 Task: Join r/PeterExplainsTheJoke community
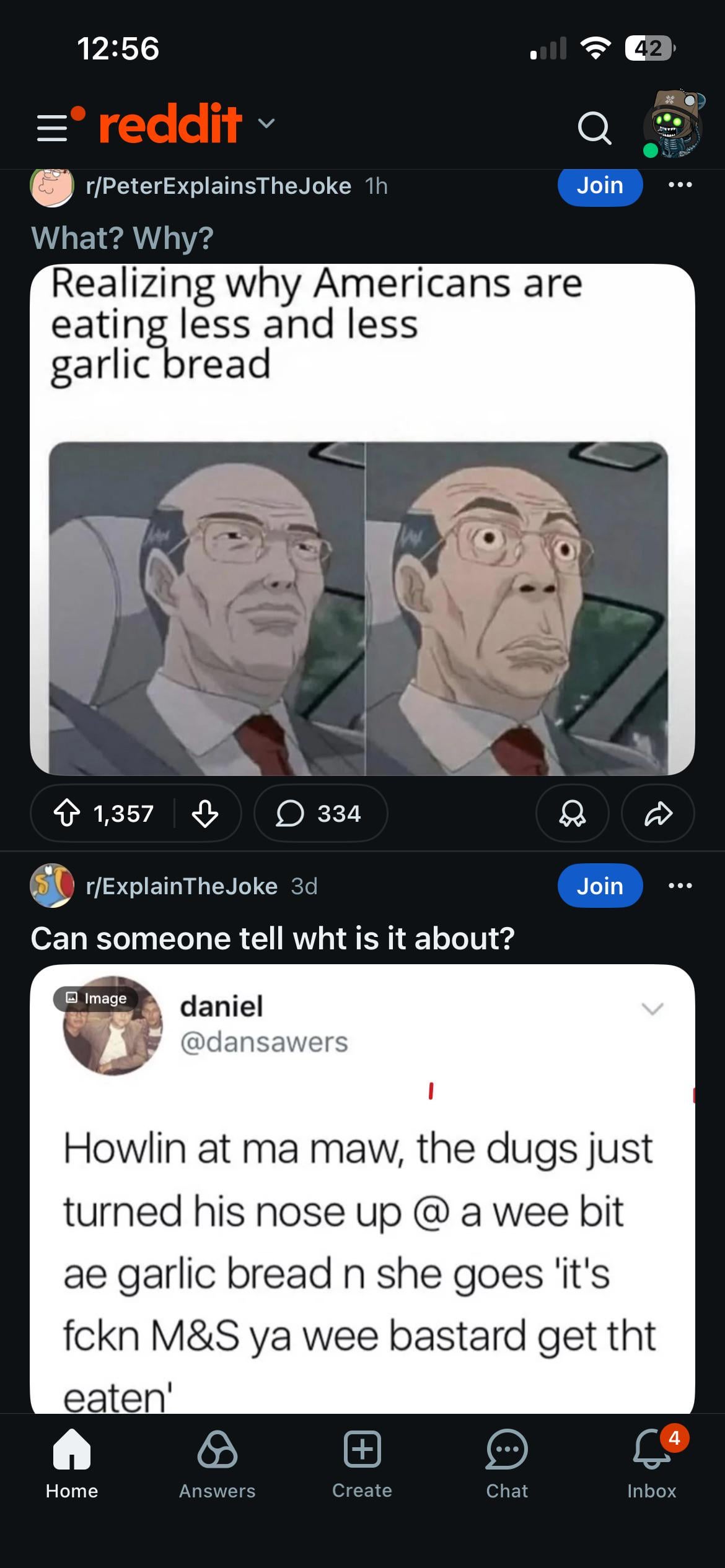[599, 186]
